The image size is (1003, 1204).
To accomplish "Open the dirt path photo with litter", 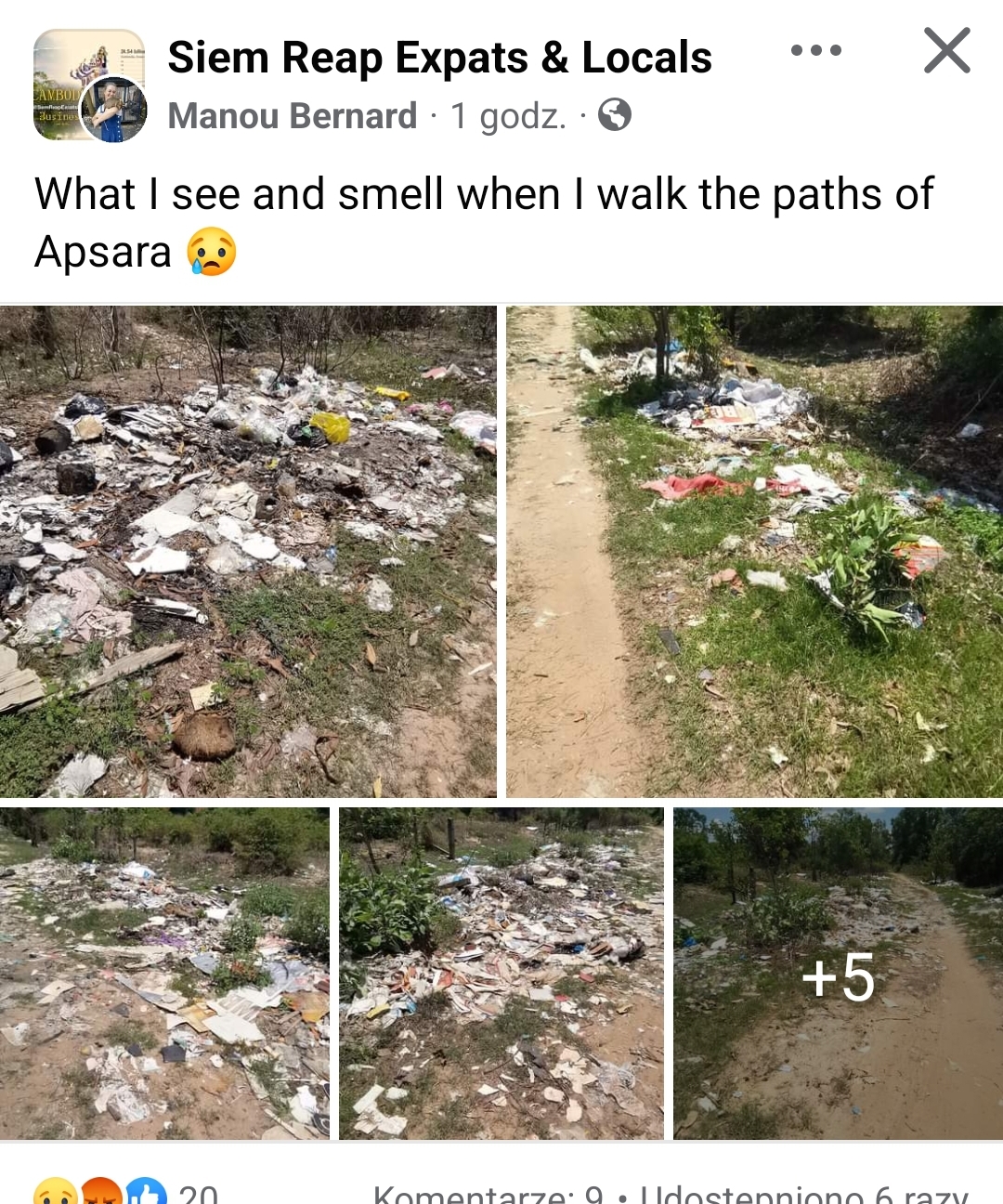I will coord(754,552).
